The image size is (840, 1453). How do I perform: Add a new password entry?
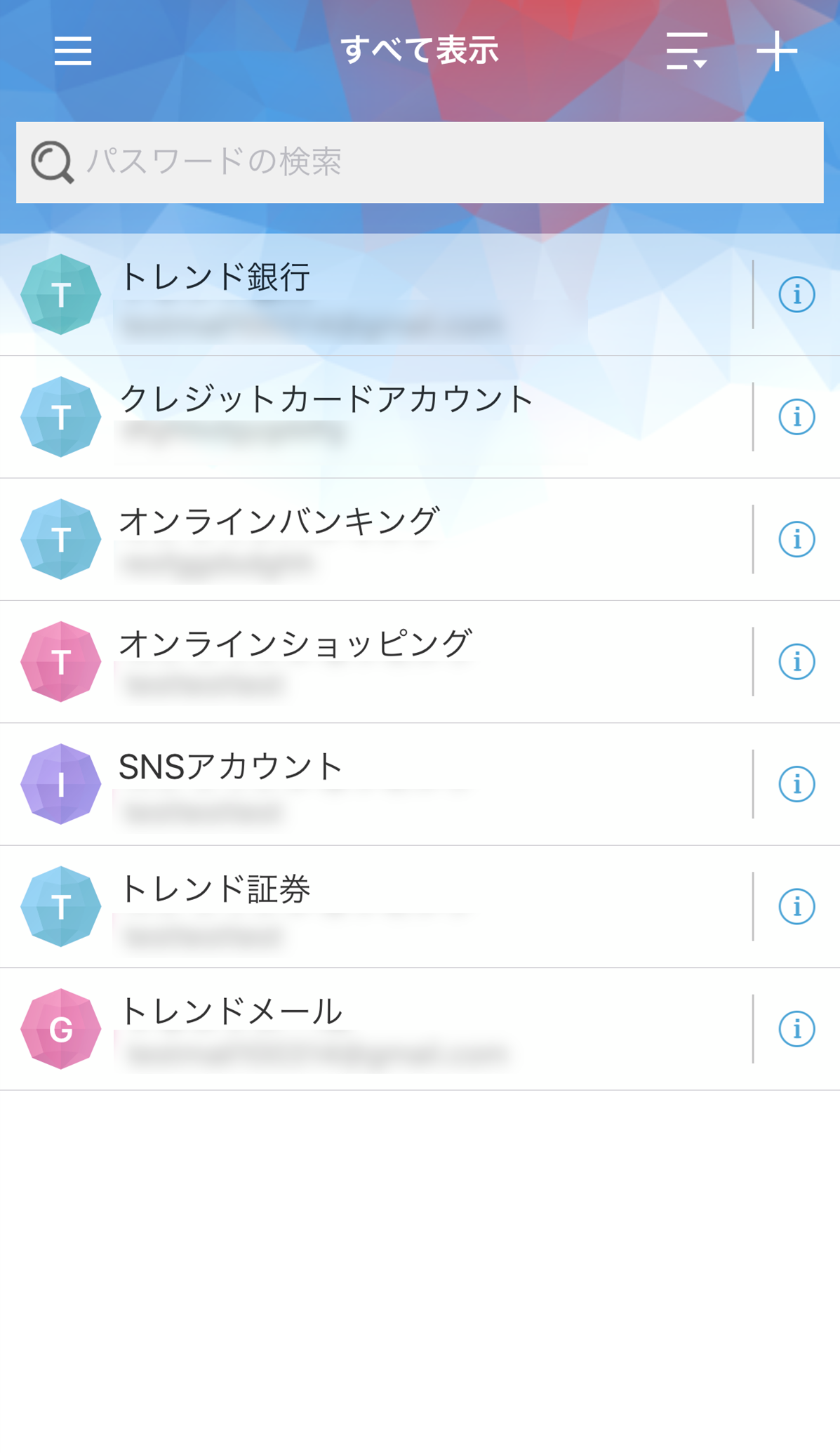pos(777,51)
